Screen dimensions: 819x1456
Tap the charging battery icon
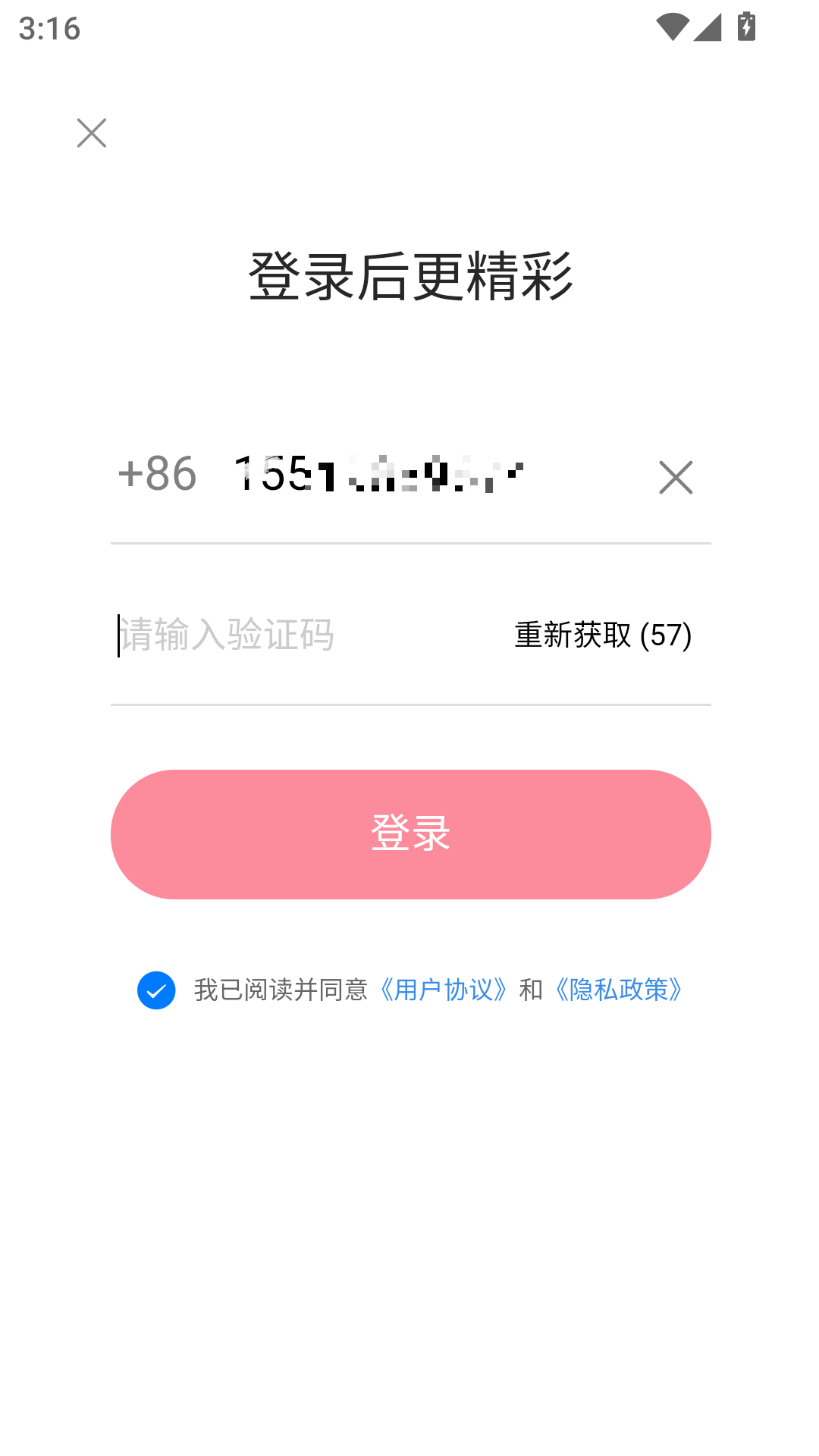pyautogui.click(x=747, y=25)
